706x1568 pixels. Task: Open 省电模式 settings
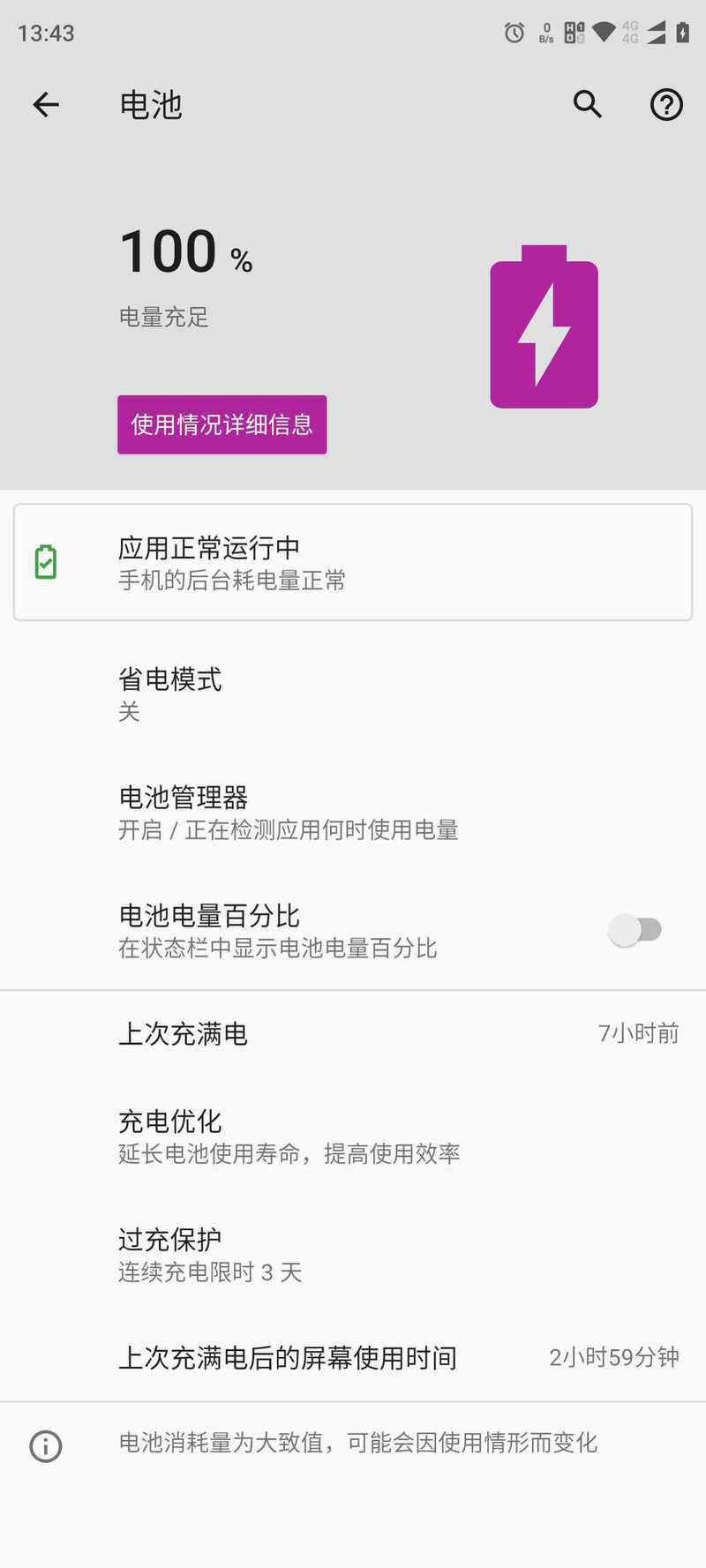click(x=353, y=694)
